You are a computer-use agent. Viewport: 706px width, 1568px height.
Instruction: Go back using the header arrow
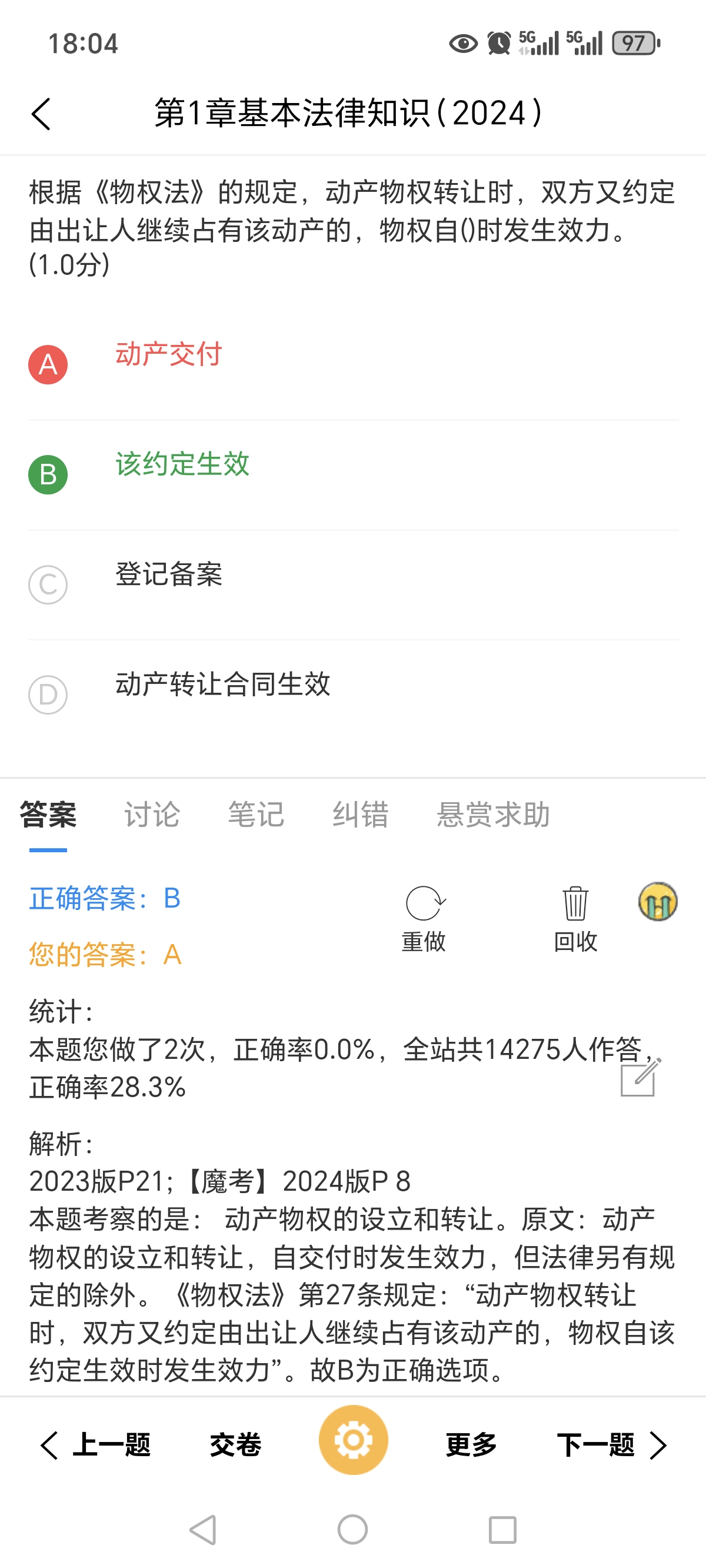pos(41,114)
